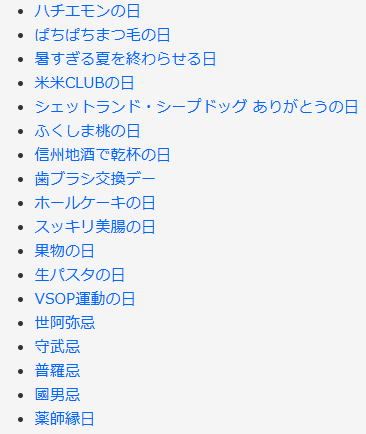Tap the 米米CLUBの日 link
This screenshot has height=434, width=366.
coord(84,83)
